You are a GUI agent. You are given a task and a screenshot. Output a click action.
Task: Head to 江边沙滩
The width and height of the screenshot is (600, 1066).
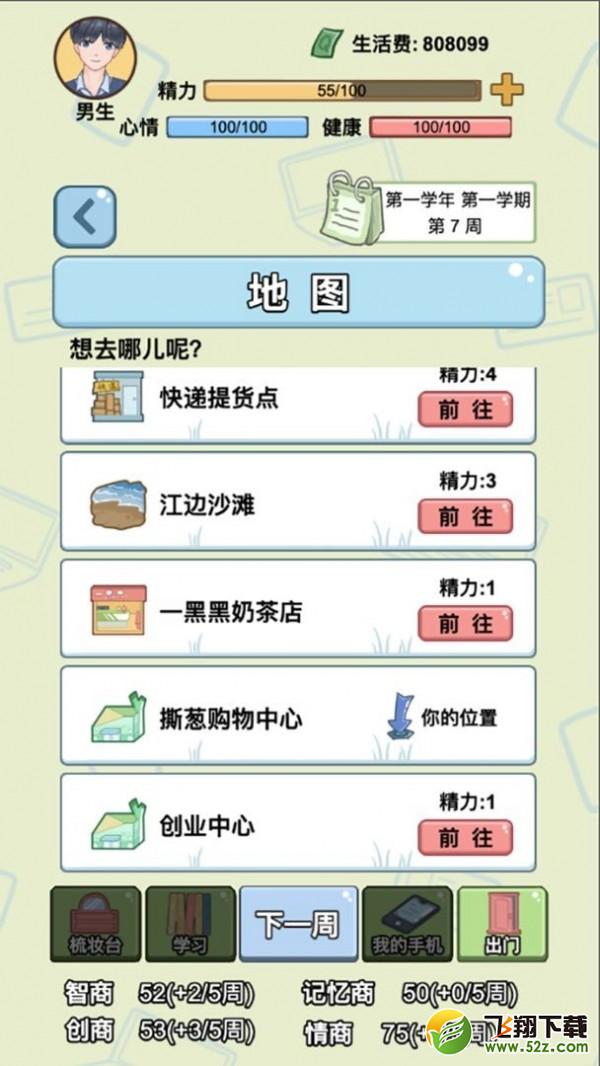[x=465, y=517]
